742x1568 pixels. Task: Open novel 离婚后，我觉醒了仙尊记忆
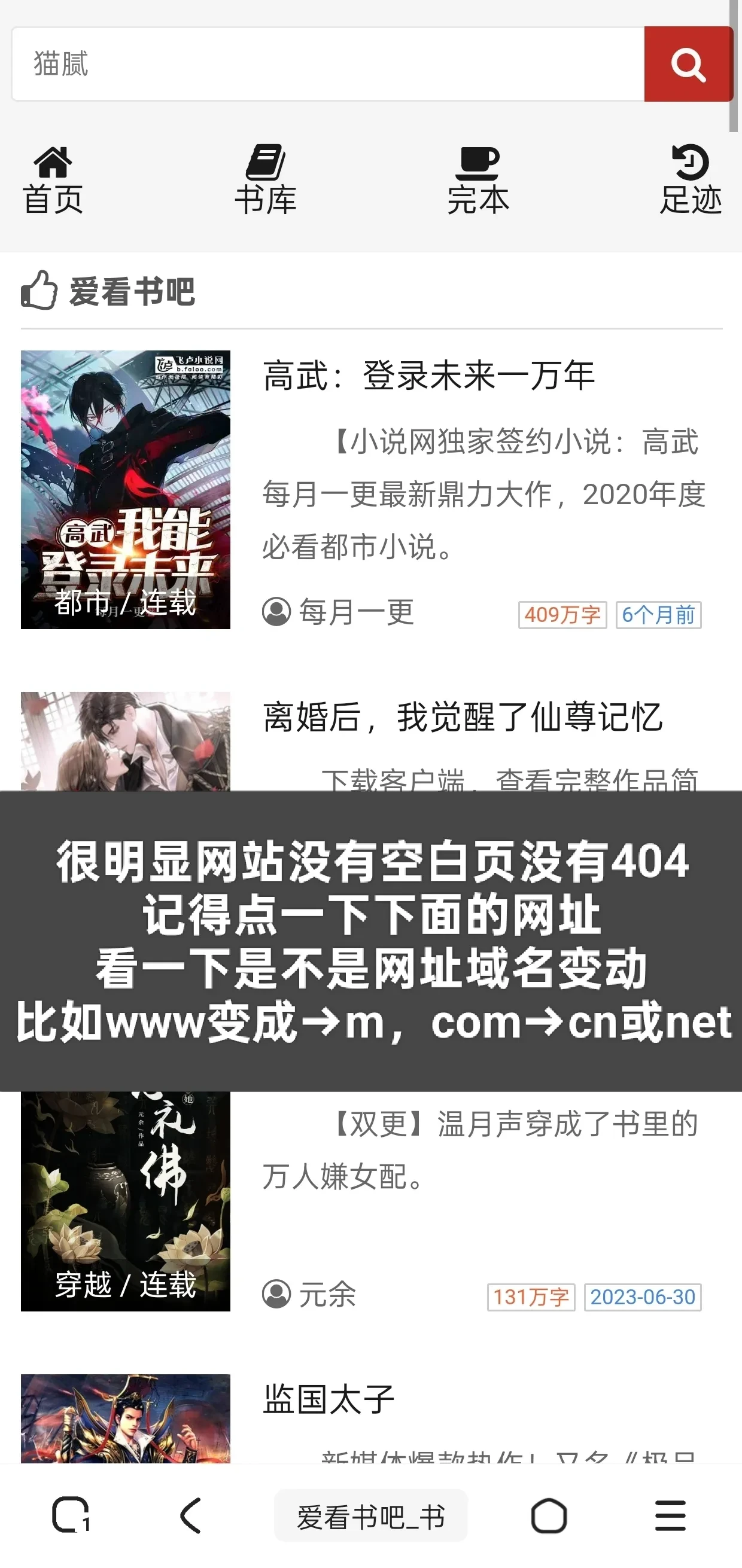coord(462,717)
